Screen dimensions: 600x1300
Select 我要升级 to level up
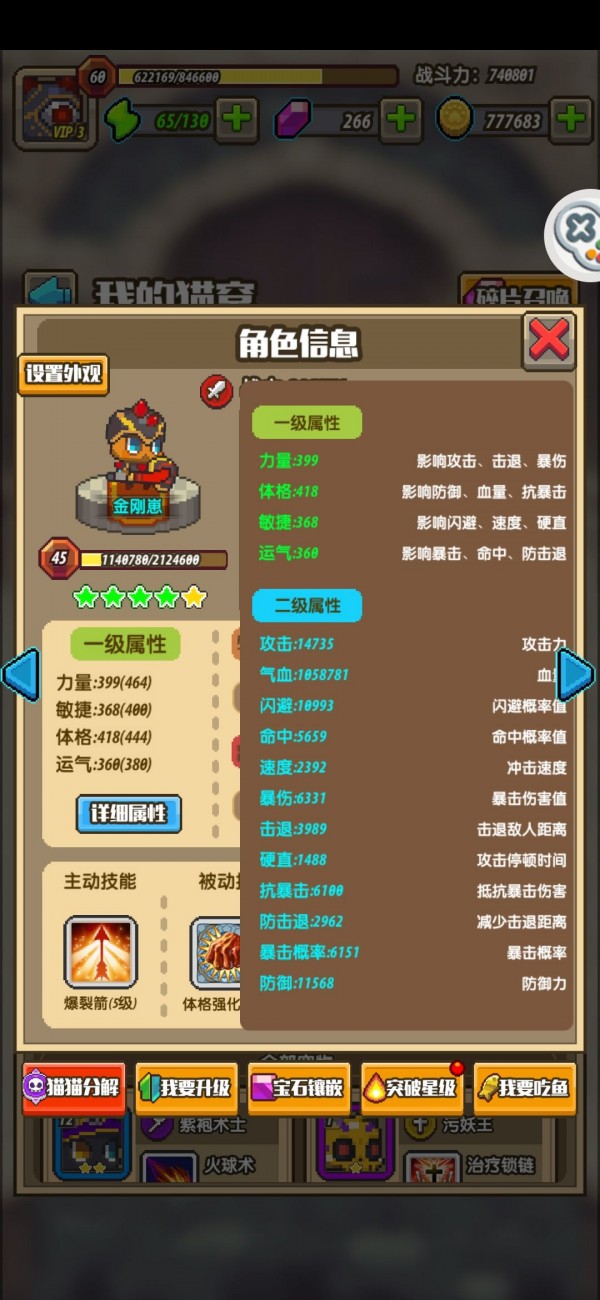coord(186,1088)
